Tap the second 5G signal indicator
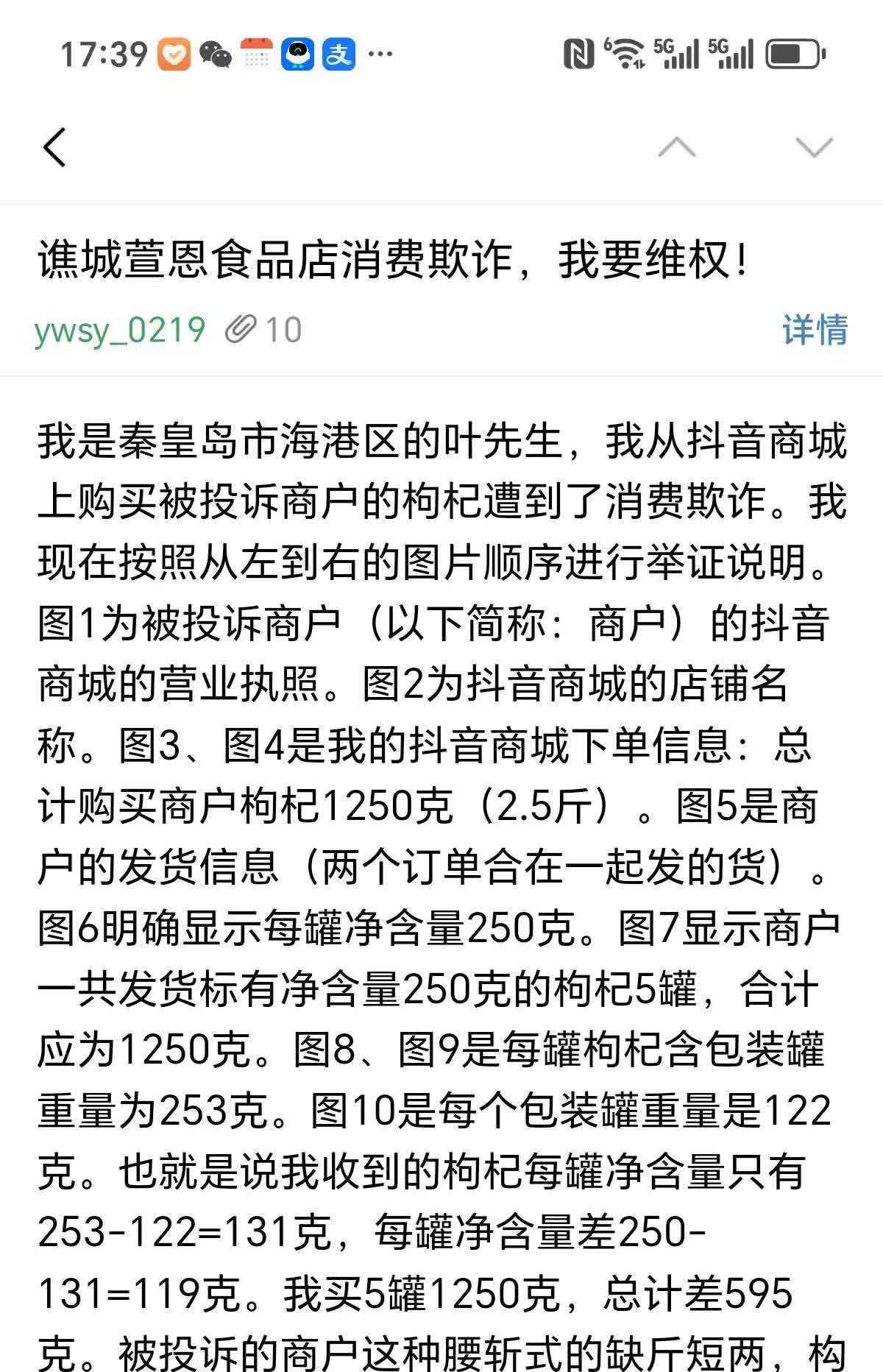This screenshot has width=883, height=1372. [731, 54]
